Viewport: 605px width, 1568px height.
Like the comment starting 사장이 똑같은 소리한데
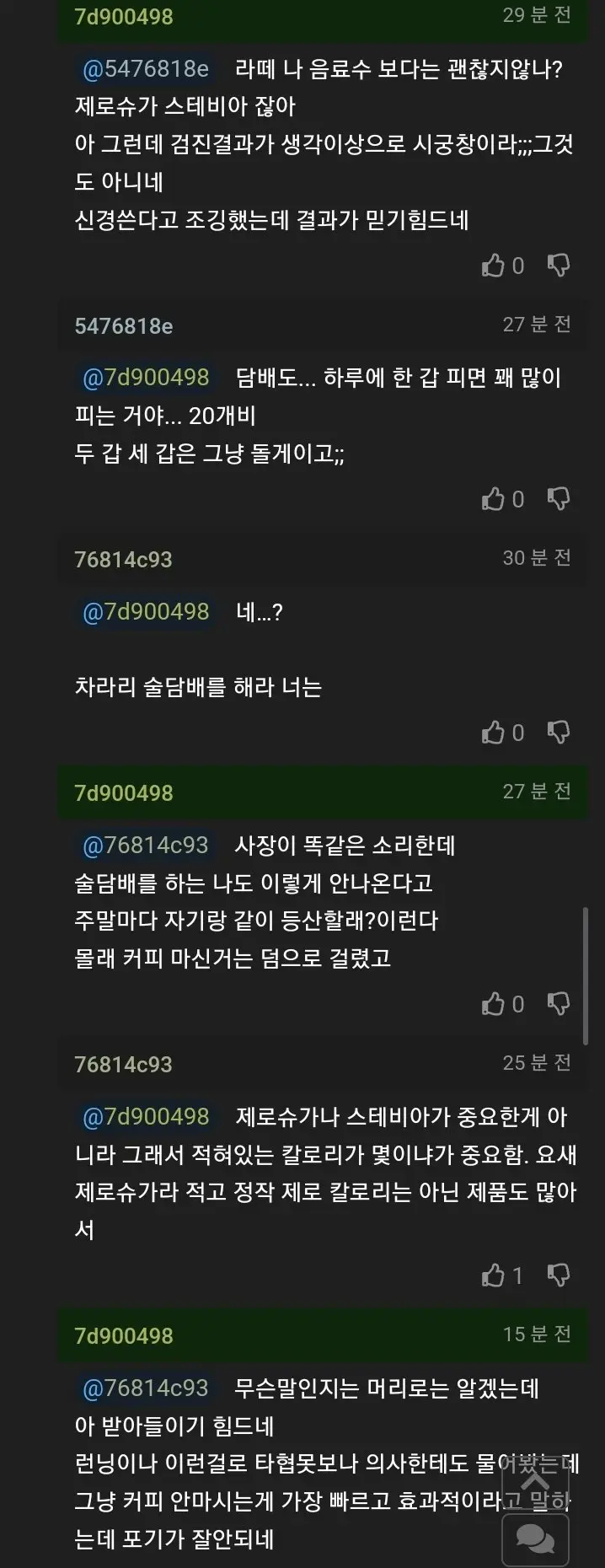coord(493,1005)
